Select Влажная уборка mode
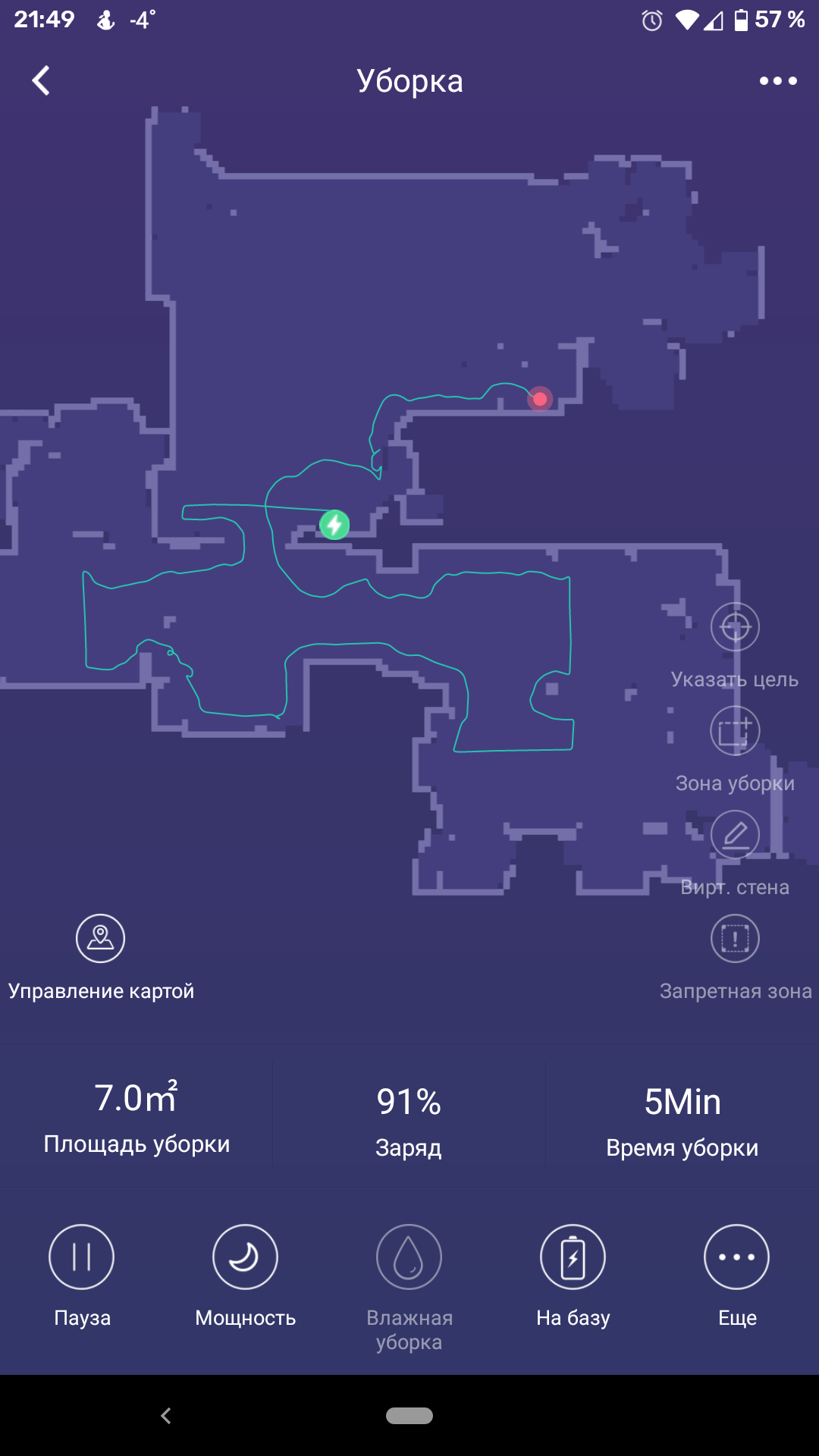 click(409, 1257)
